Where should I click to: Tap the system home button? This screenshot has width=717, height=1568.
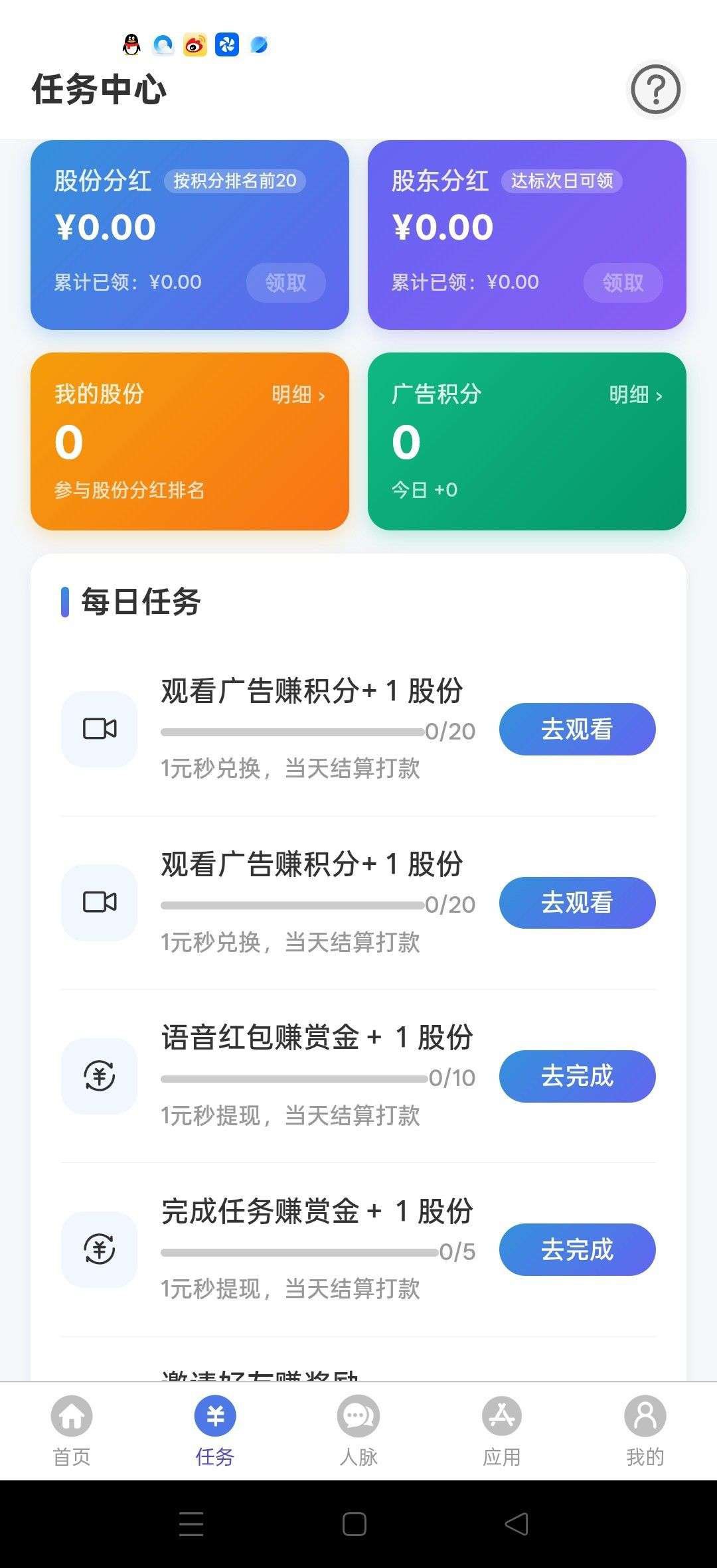pyautogui.click(x=355, y=1524)
